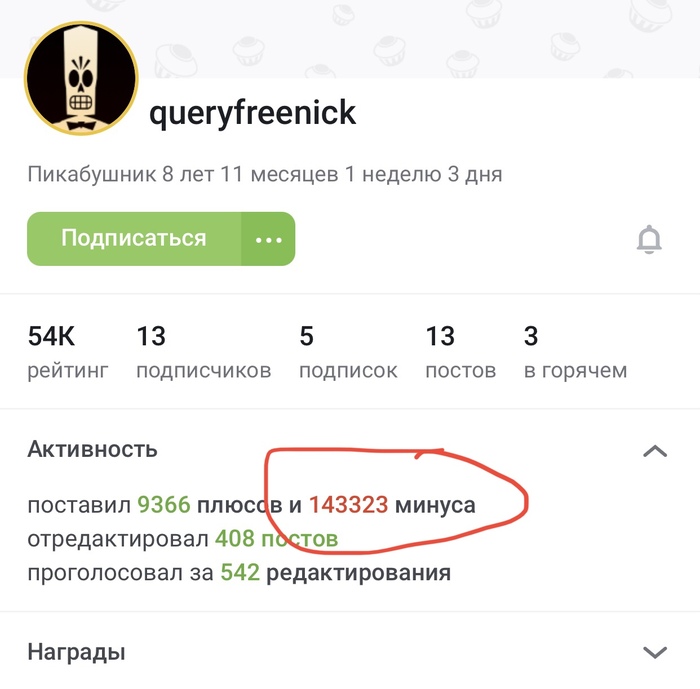Tap the notification bell icon

click(x=650, y=240)
